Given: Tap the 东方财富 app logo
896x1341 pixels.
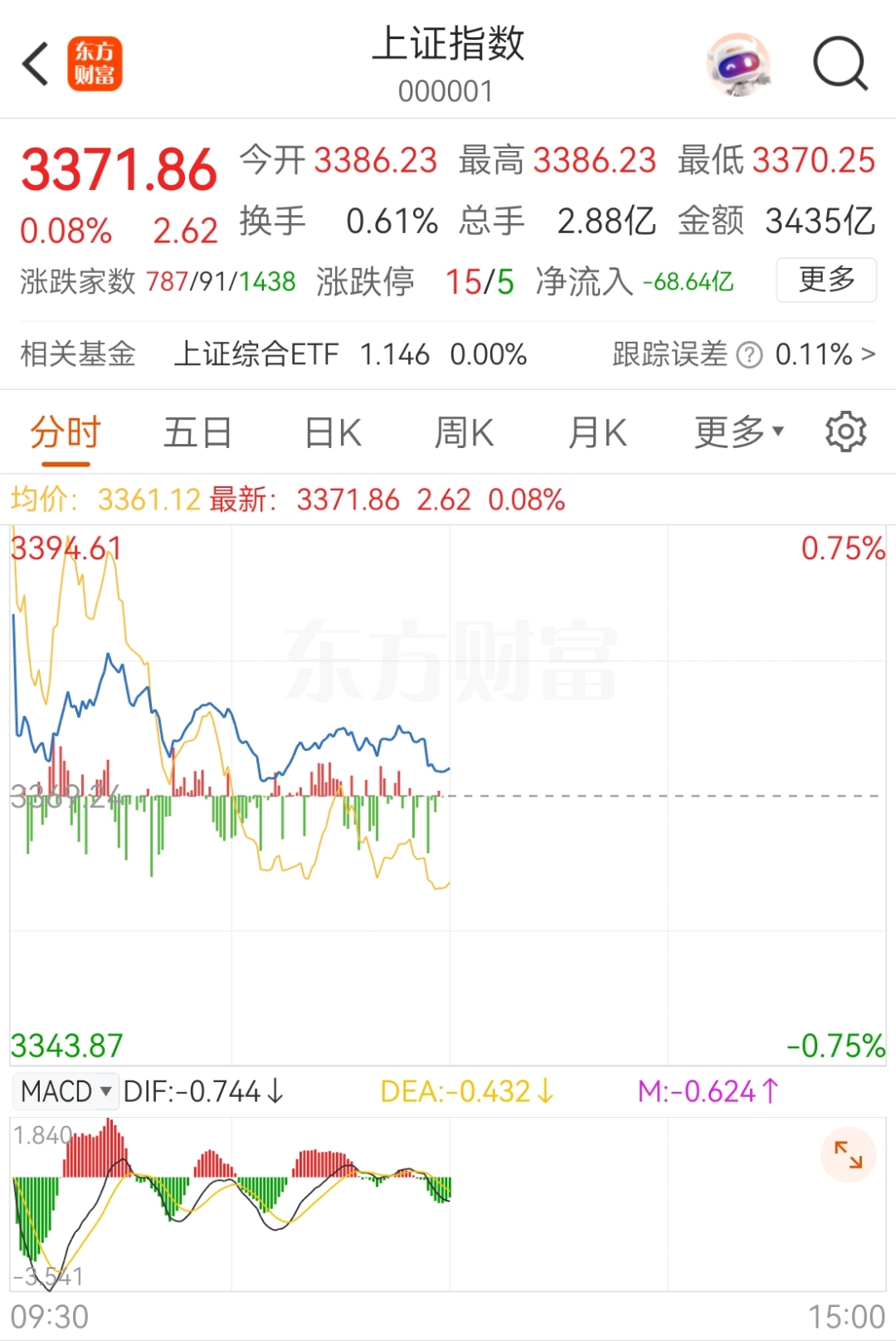Looking at the screenshot, I should (x=94, y=64).
